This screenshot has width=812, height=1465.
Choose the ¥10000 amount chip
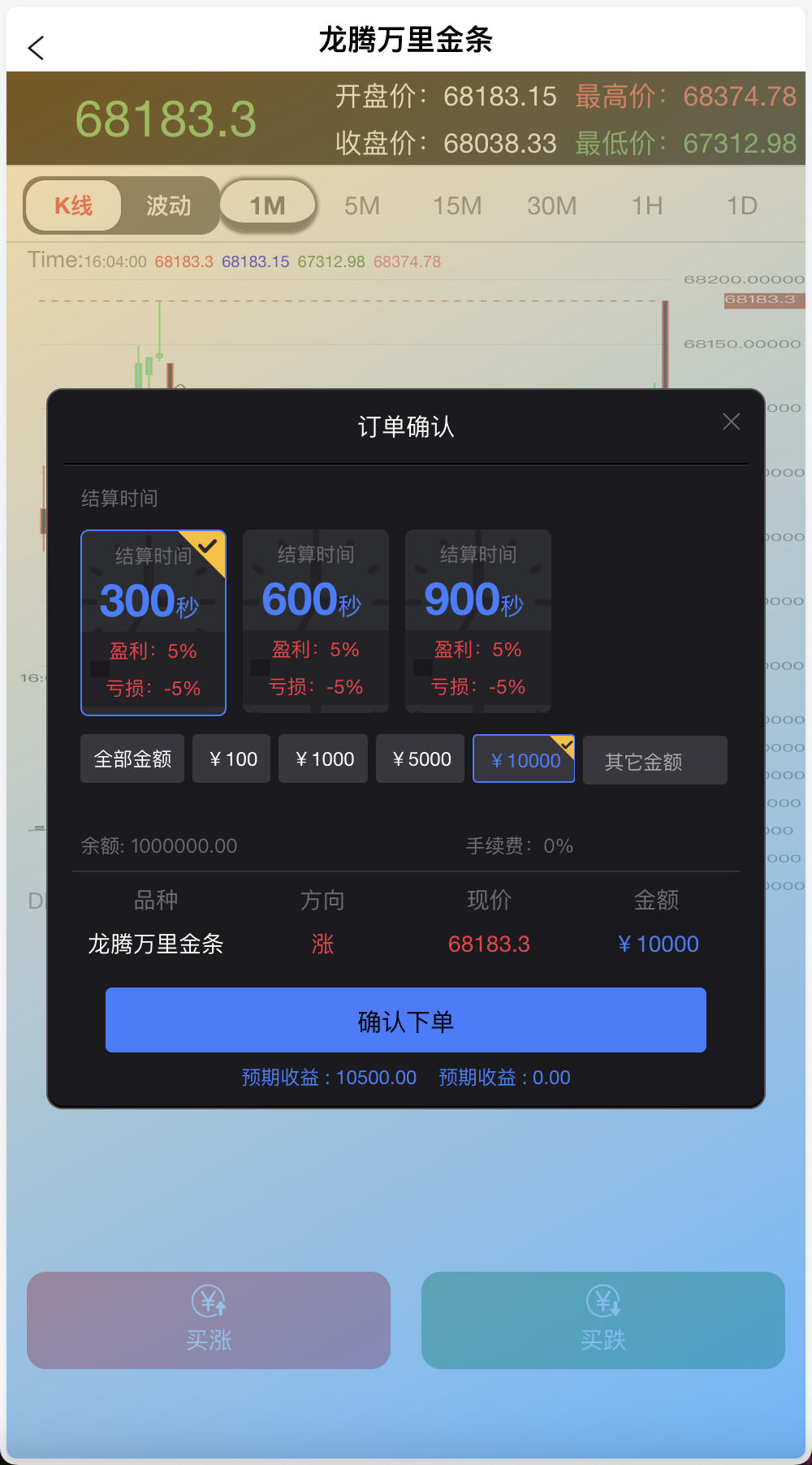pyautogui.click(x=524, y=760)
